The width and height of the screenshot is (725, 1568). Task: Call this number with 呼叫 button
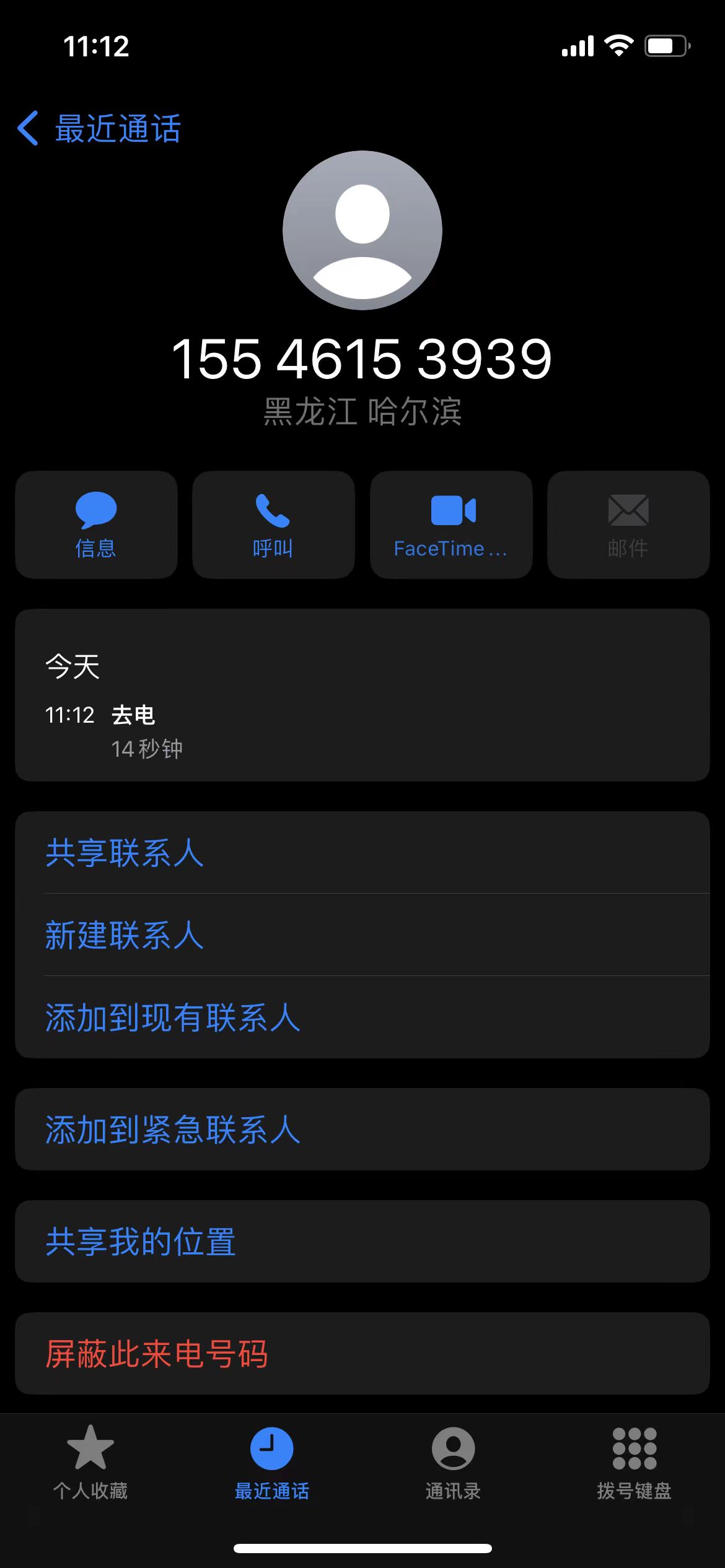[x=273, y=525]
